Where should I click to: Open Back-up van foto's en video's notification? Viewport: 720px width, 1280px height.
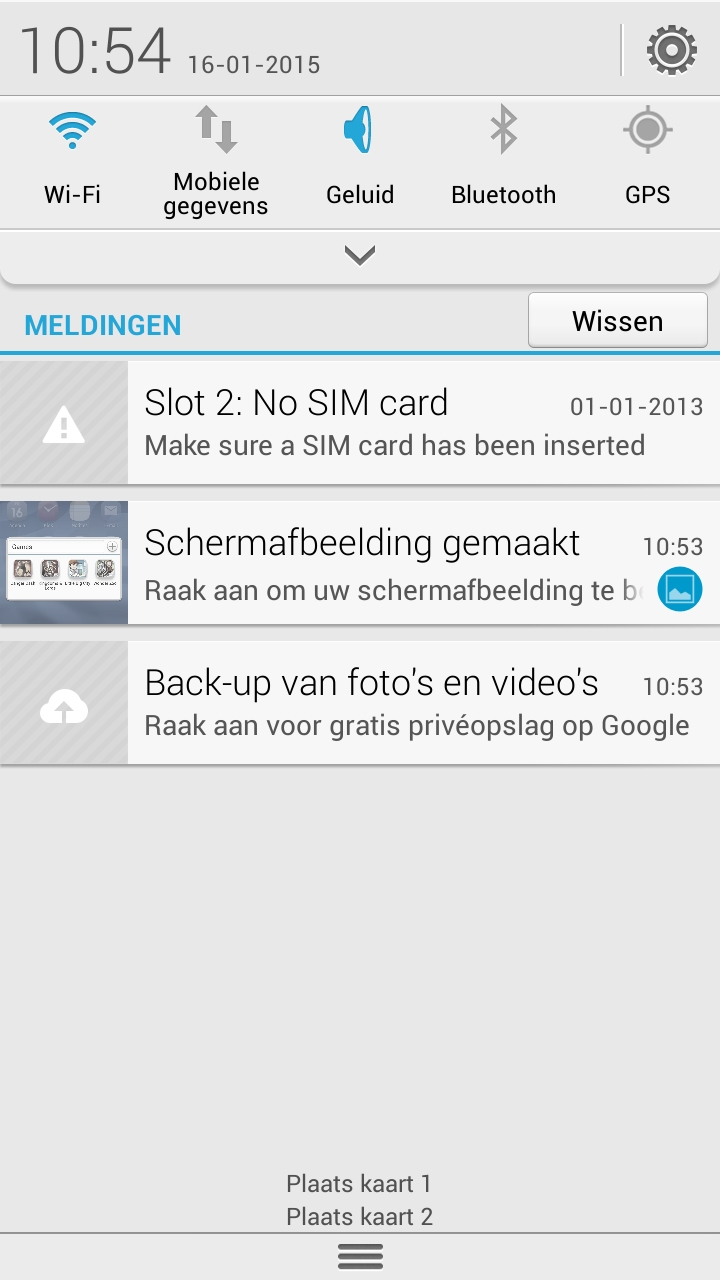click(x=360, y=702)
